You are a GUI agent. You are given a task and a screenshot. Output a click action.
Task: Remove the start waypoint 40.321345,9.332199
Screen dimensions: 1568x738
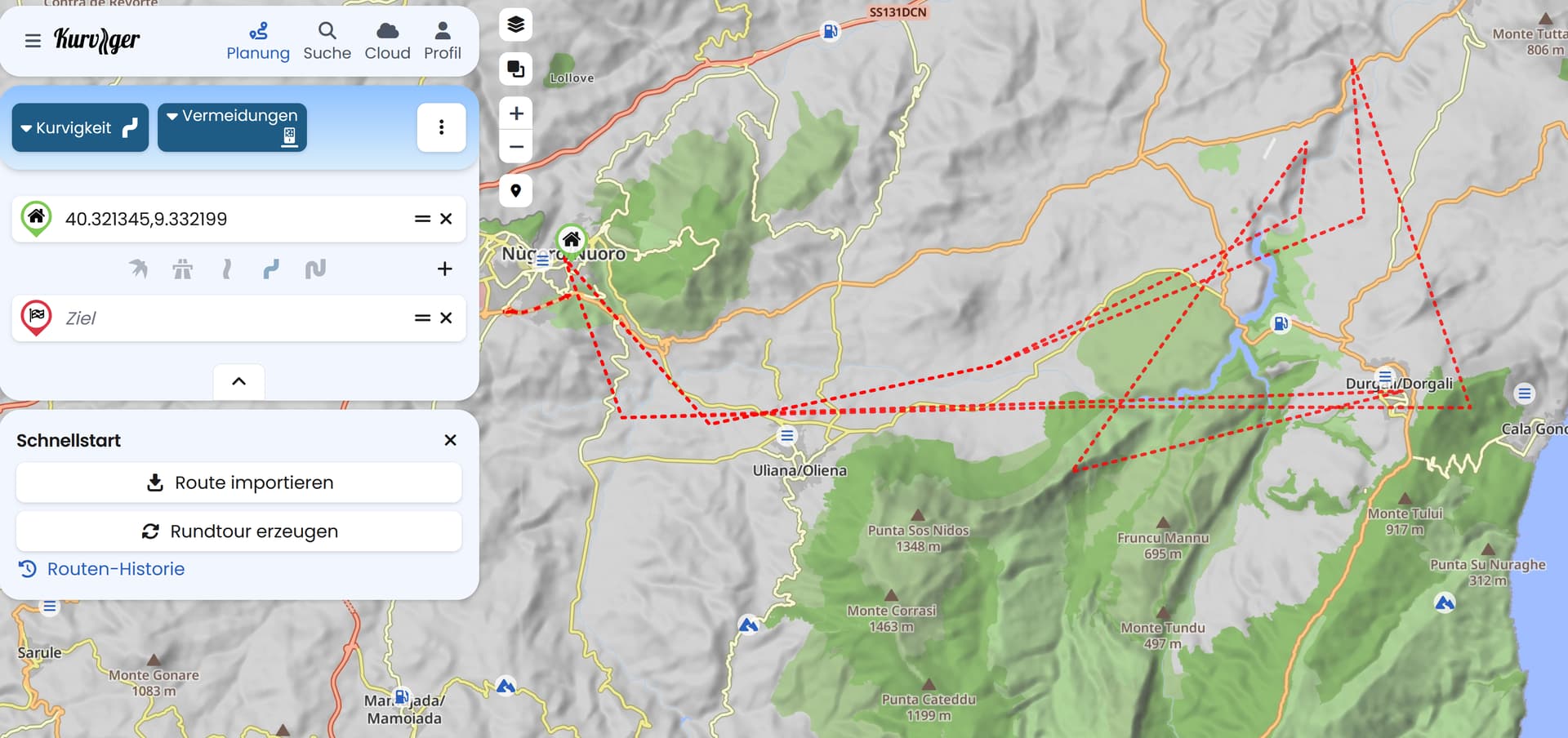click(446, 219)
